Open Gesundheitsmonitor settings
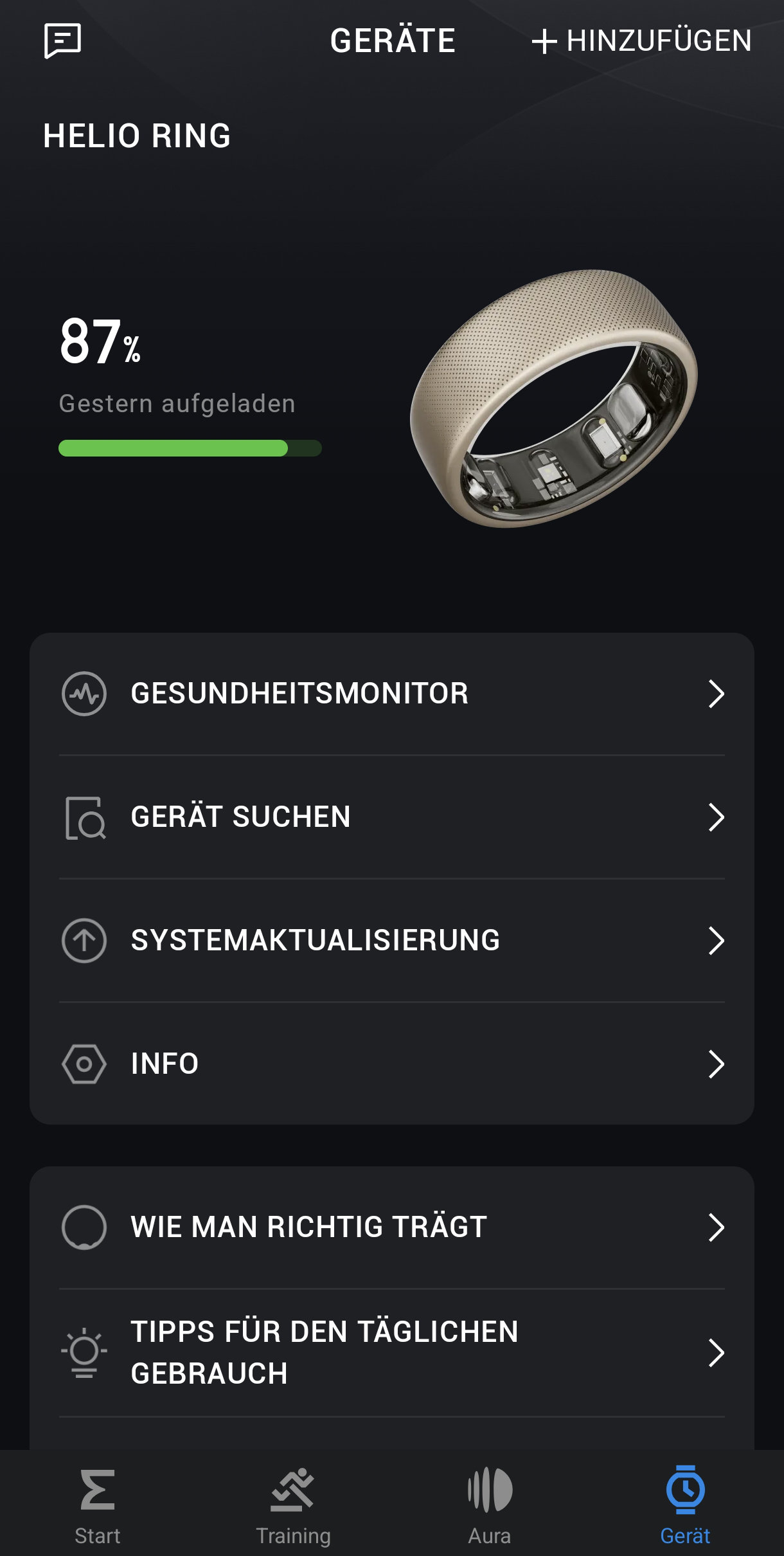784x1556 pixels. pos(392,694)
